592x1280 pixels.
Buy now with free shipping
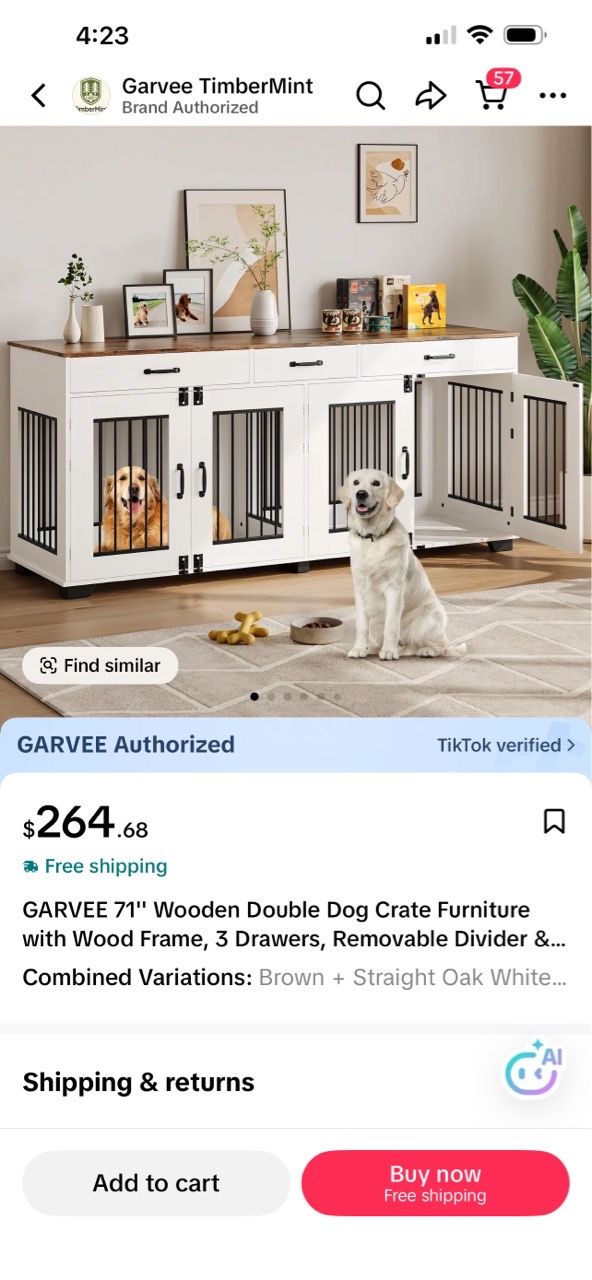point(435,1183)
